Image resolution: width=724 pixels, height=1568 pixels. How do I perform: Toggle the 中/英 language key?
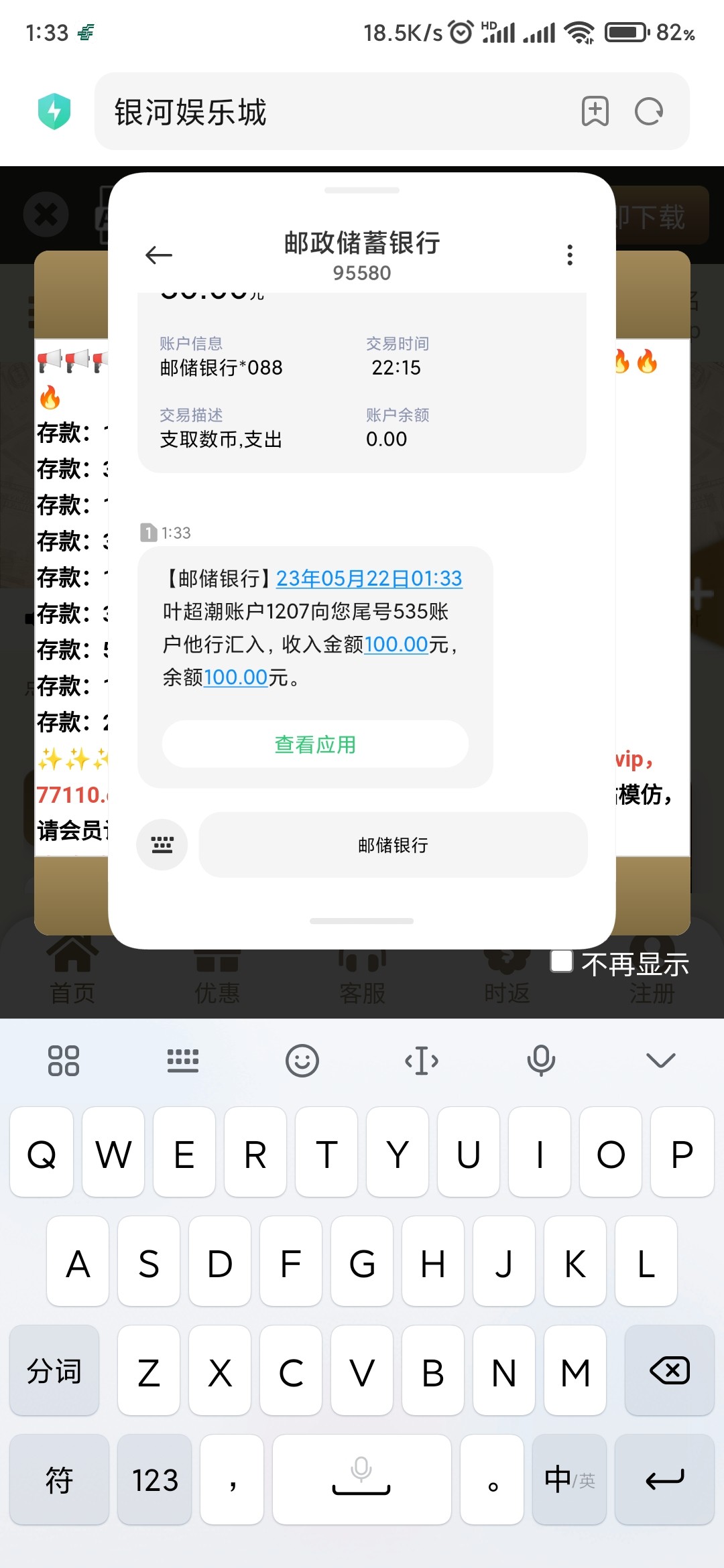point(568,1480)
